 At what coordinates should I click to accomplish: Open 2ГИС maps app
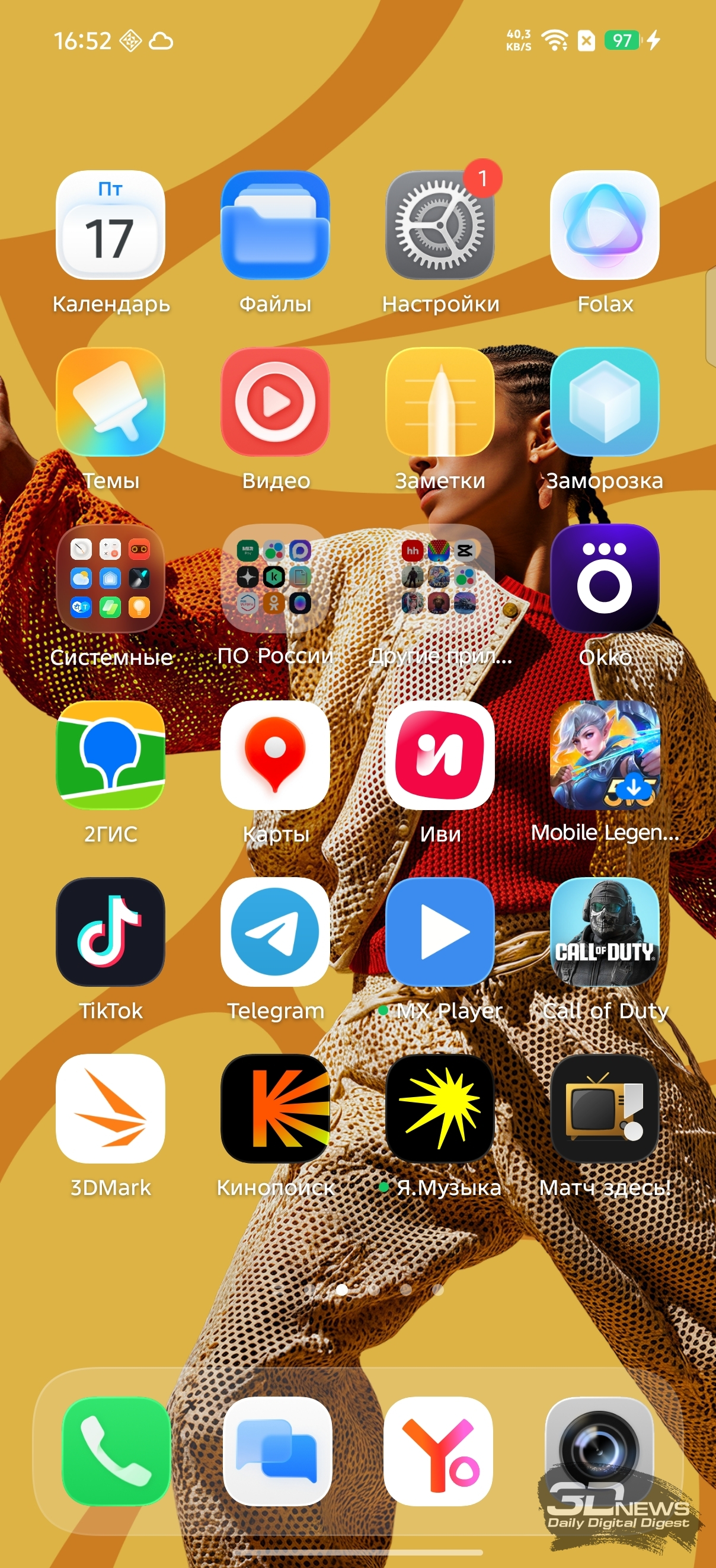pyautogui.click(x=110, y=755)
